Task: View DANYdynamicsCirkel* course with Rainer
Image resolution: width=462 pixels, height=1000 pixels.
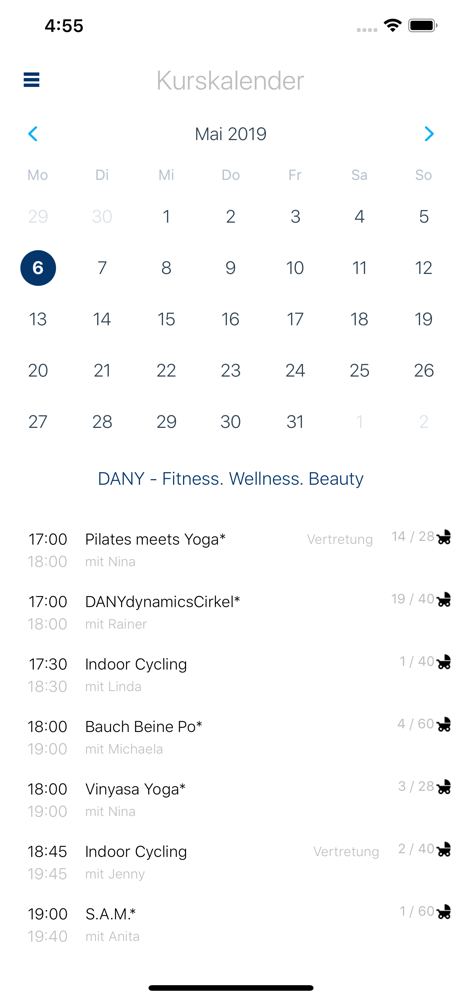Action: (x=231, y=612)
